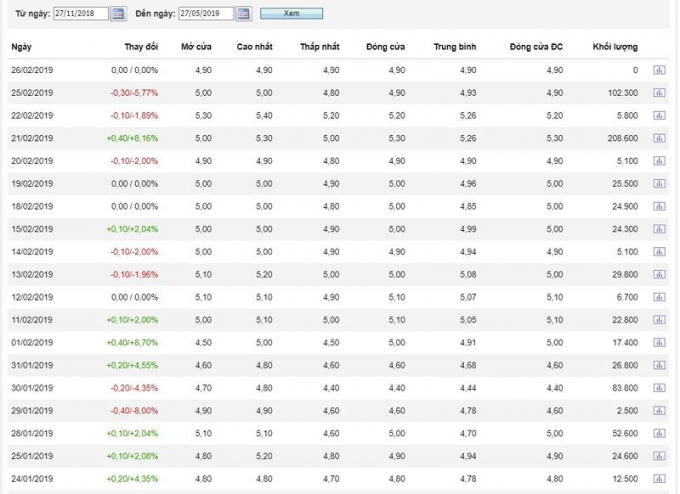View the chart icon for 21/02/2019
The image size is (680, 494).
659,138
